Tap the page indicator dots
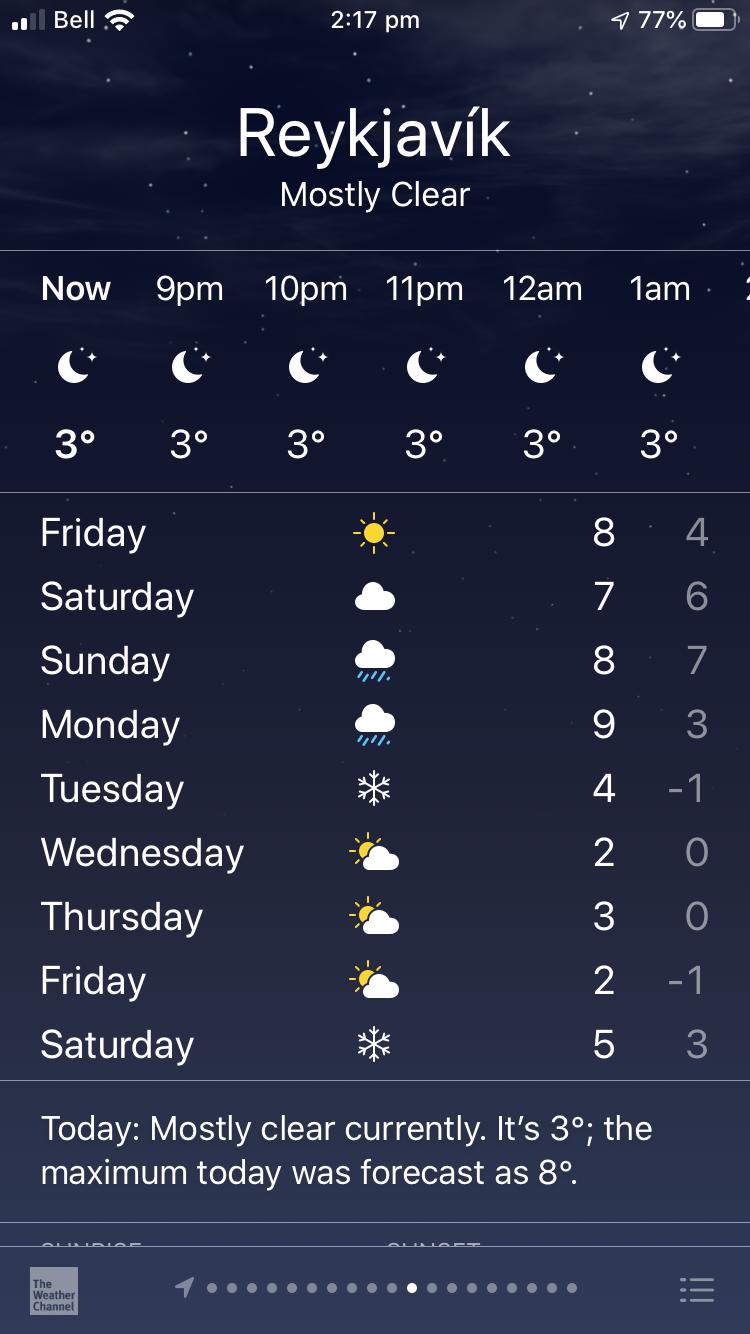750x1334 pixels. click(x=390, y=1288)
